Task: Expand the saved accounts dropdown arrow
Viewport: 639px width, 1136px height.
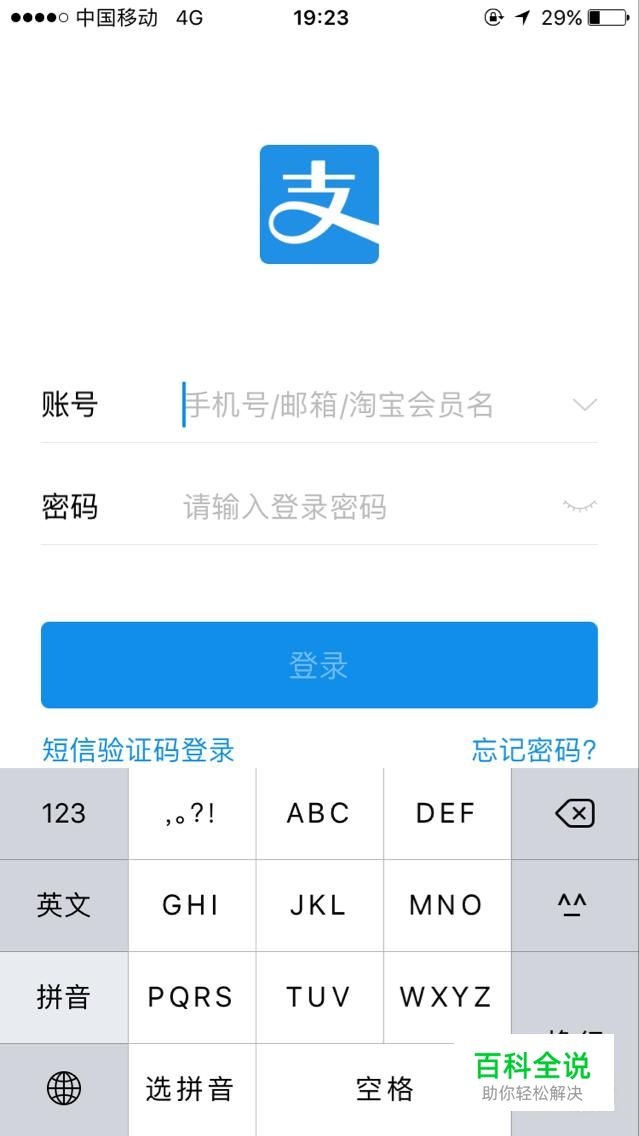Action: [x=584, y=405]
